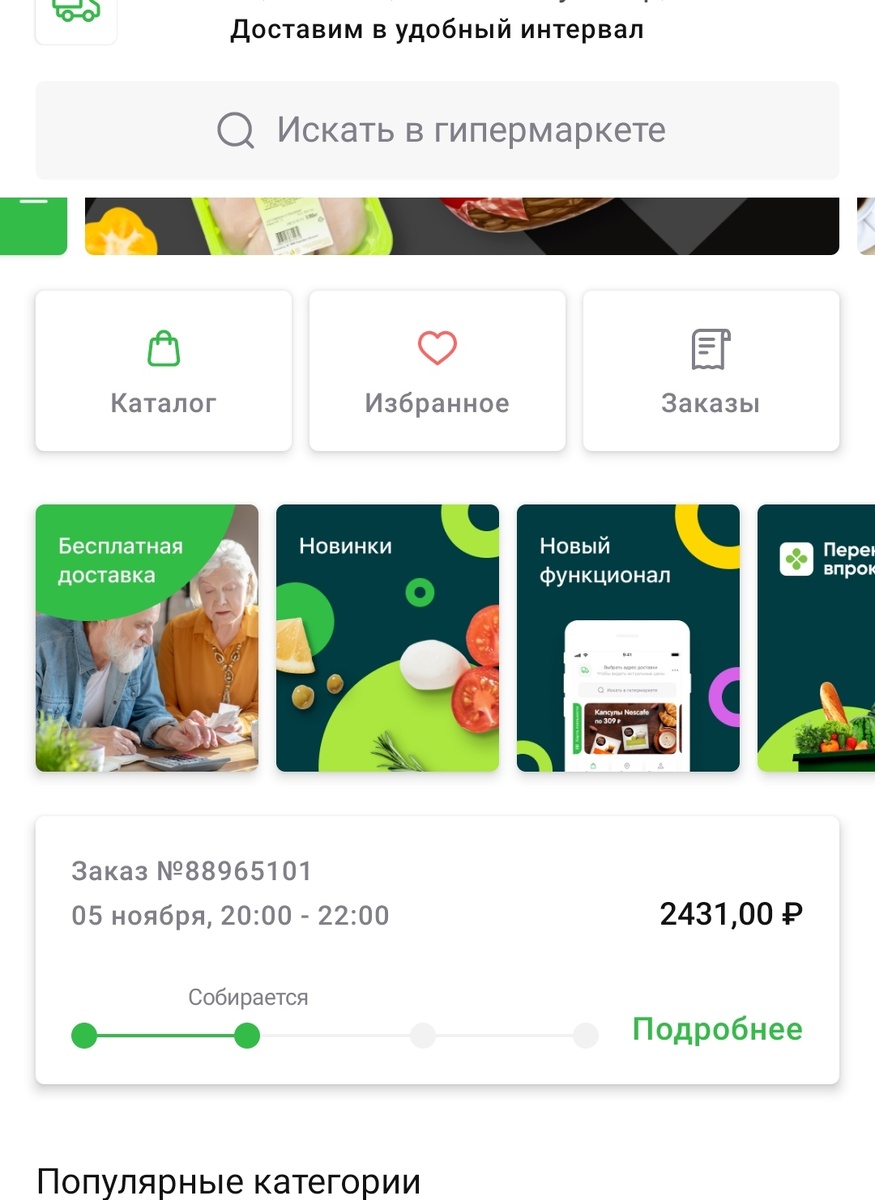Open the food promo banner
Viewport: 875px width, 1200px height.
(x=461, y=226)
